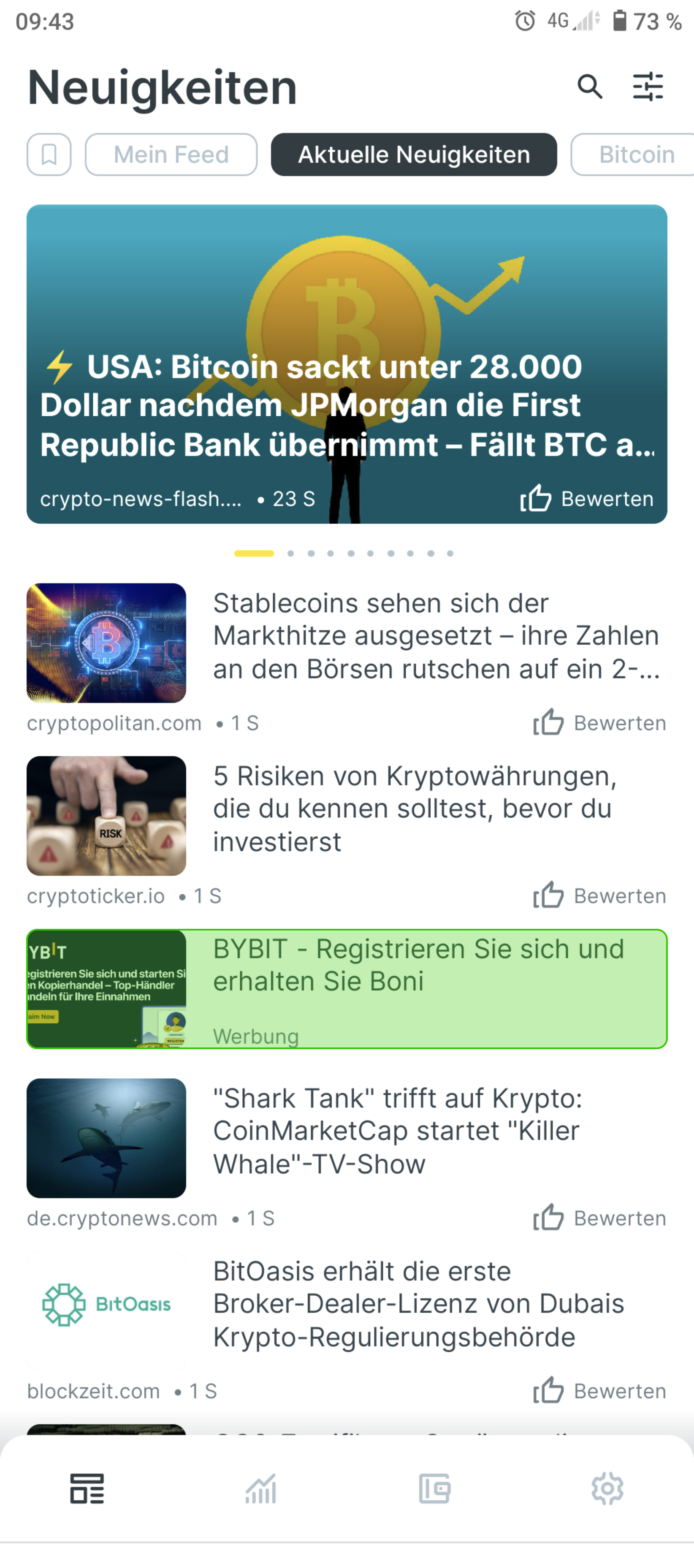Open the BitOasis Broker-Dealer-Lizenz article

click(x=417, y=1304)
